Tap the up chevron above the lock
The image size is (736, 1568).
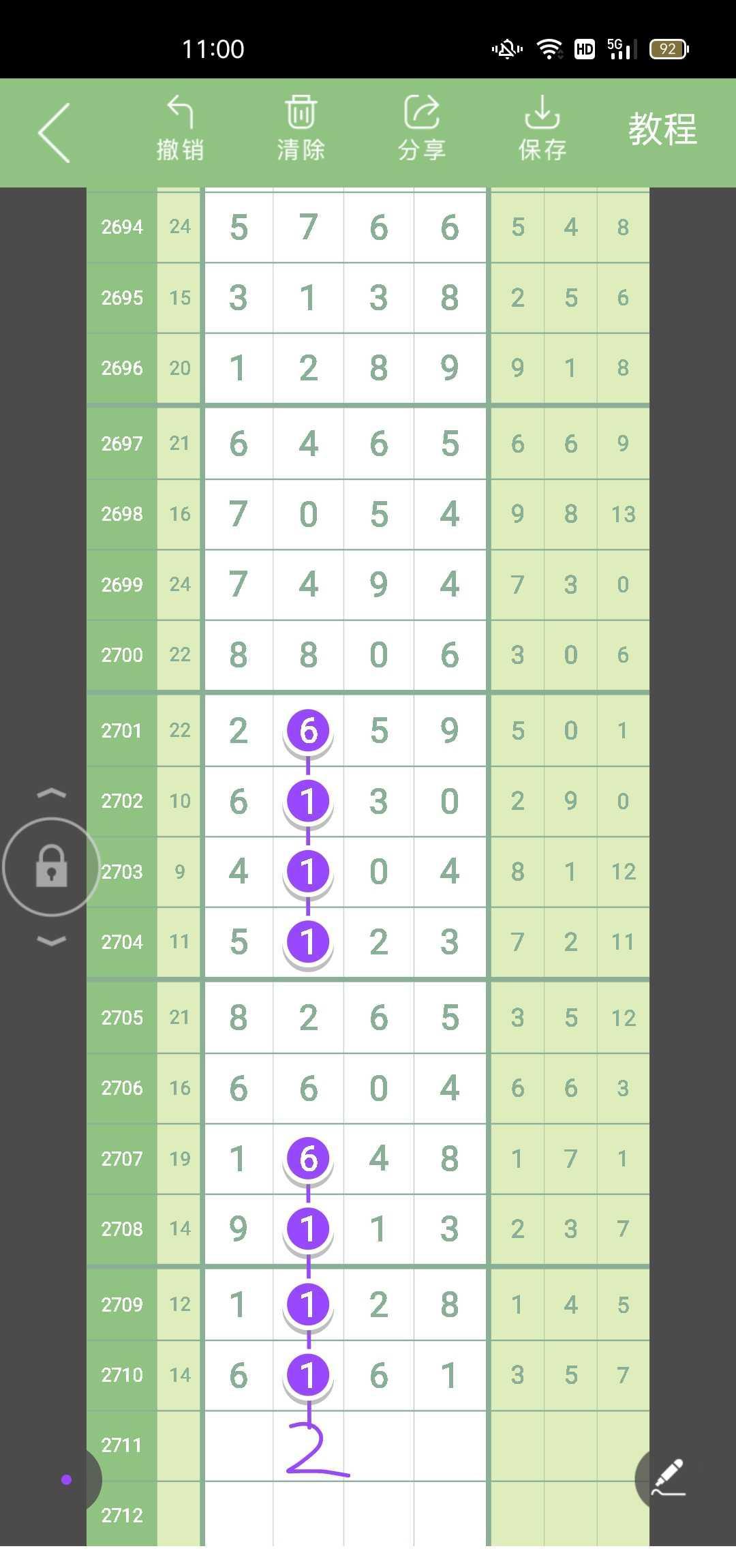(x=51, y=794)
